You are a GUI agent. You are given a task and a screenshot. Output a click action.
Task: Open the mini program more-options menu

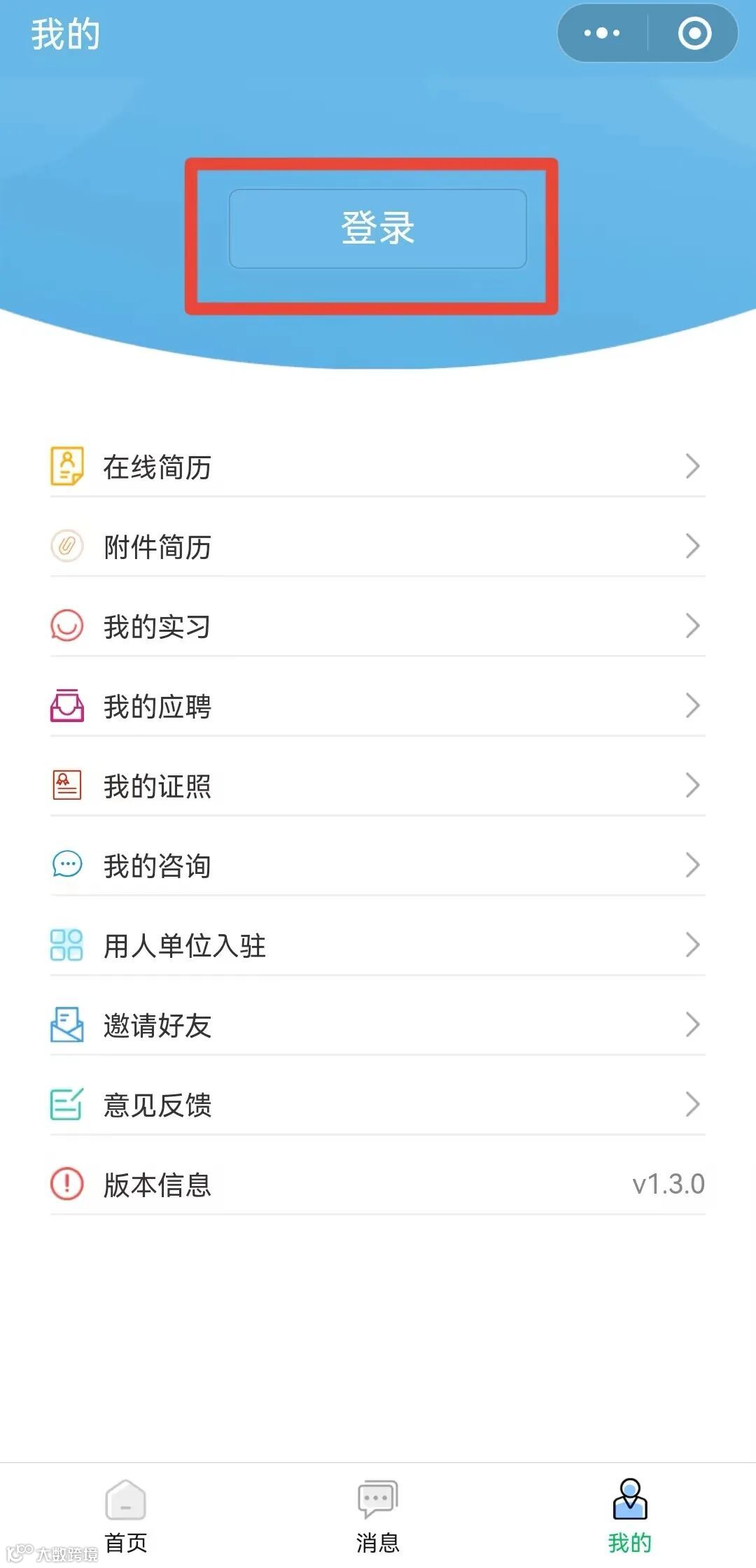click(x=602, y=33)
